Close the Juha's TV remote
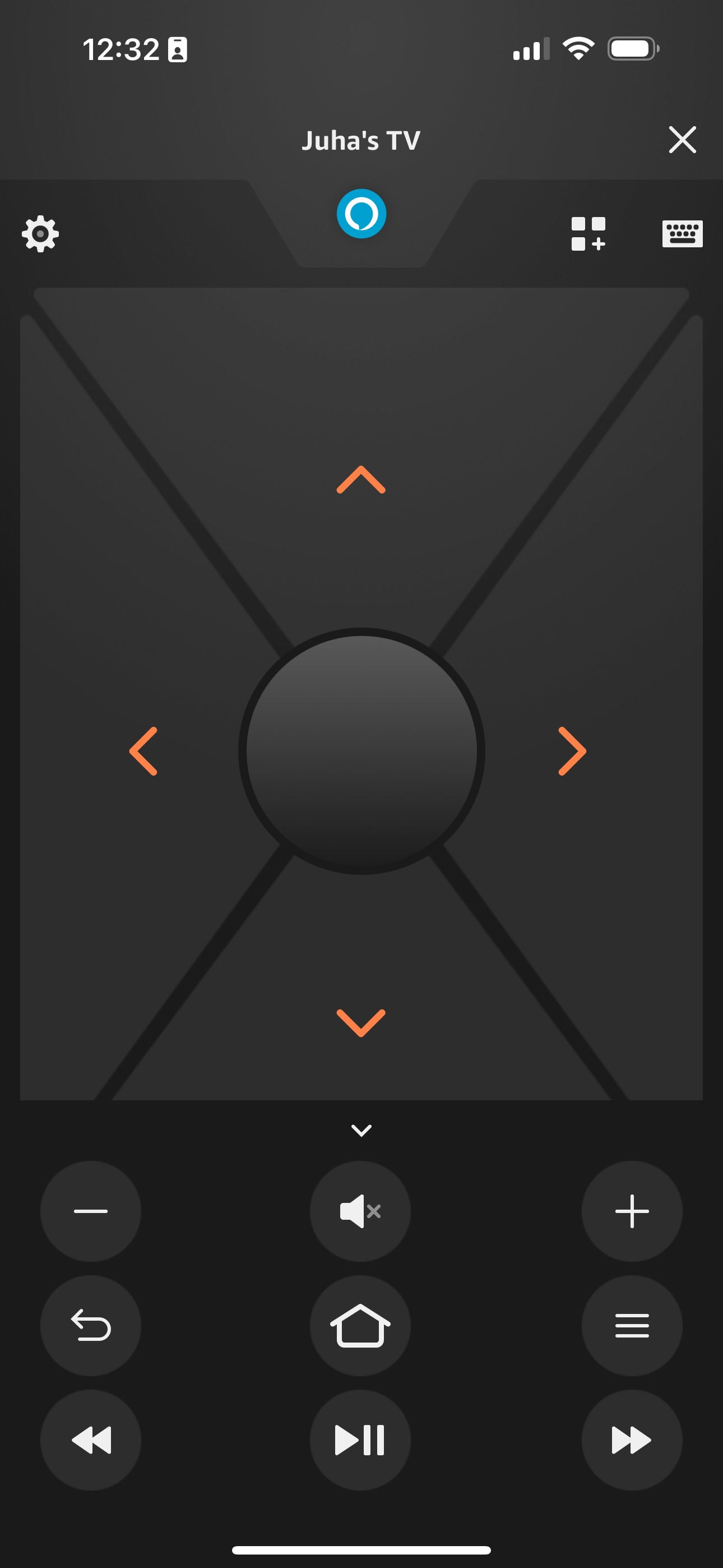Screen dimensions: 723x1568 tap(682, 140)
